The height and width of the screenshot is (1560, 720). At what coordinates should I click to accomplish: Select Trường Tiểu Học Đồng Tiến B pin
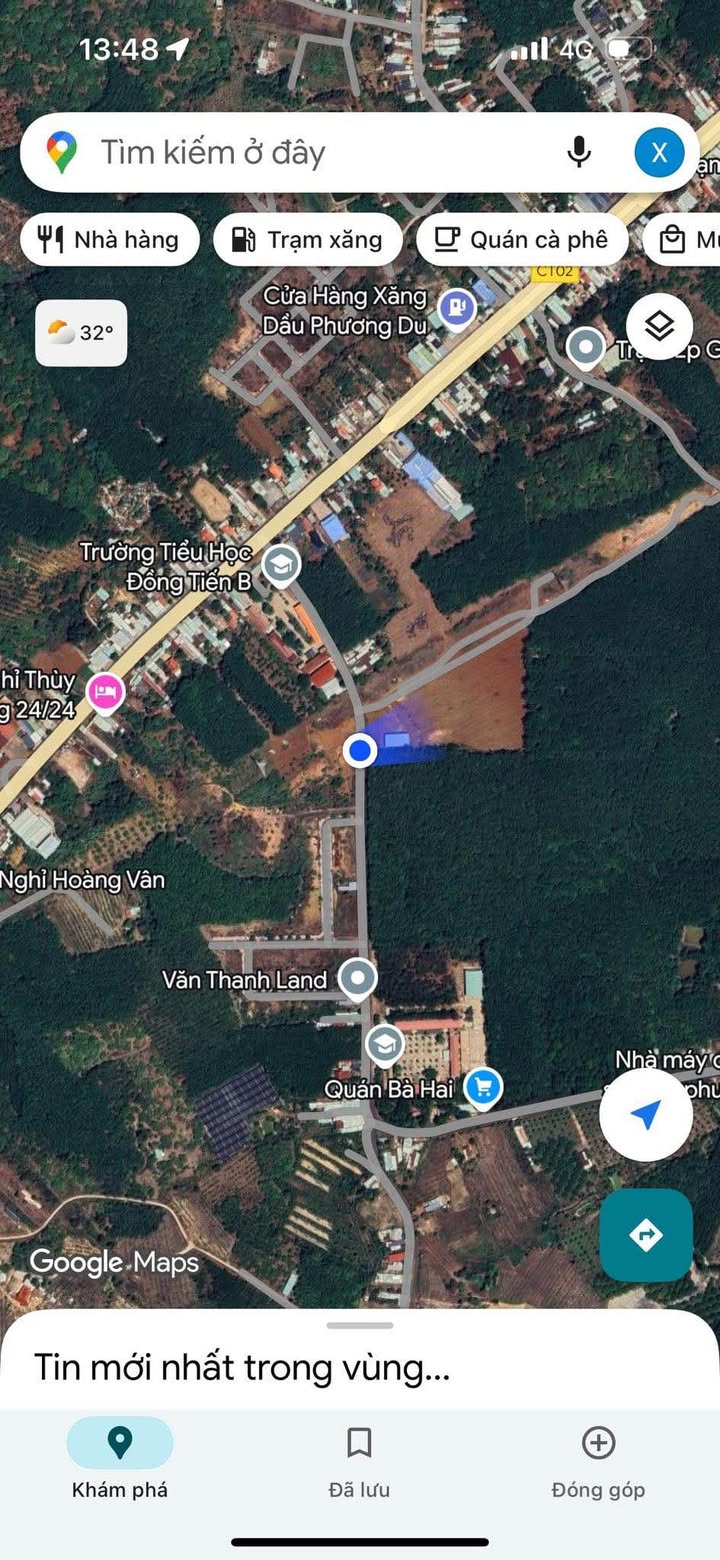pyautogui.click(x=281, y=565)
